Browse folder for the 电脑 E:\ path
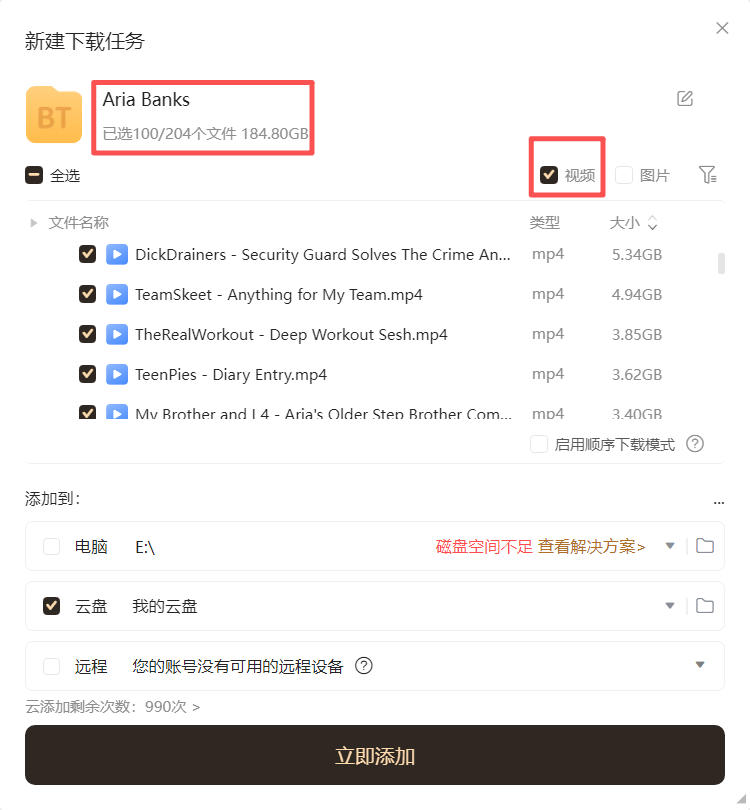 [705, 546]
